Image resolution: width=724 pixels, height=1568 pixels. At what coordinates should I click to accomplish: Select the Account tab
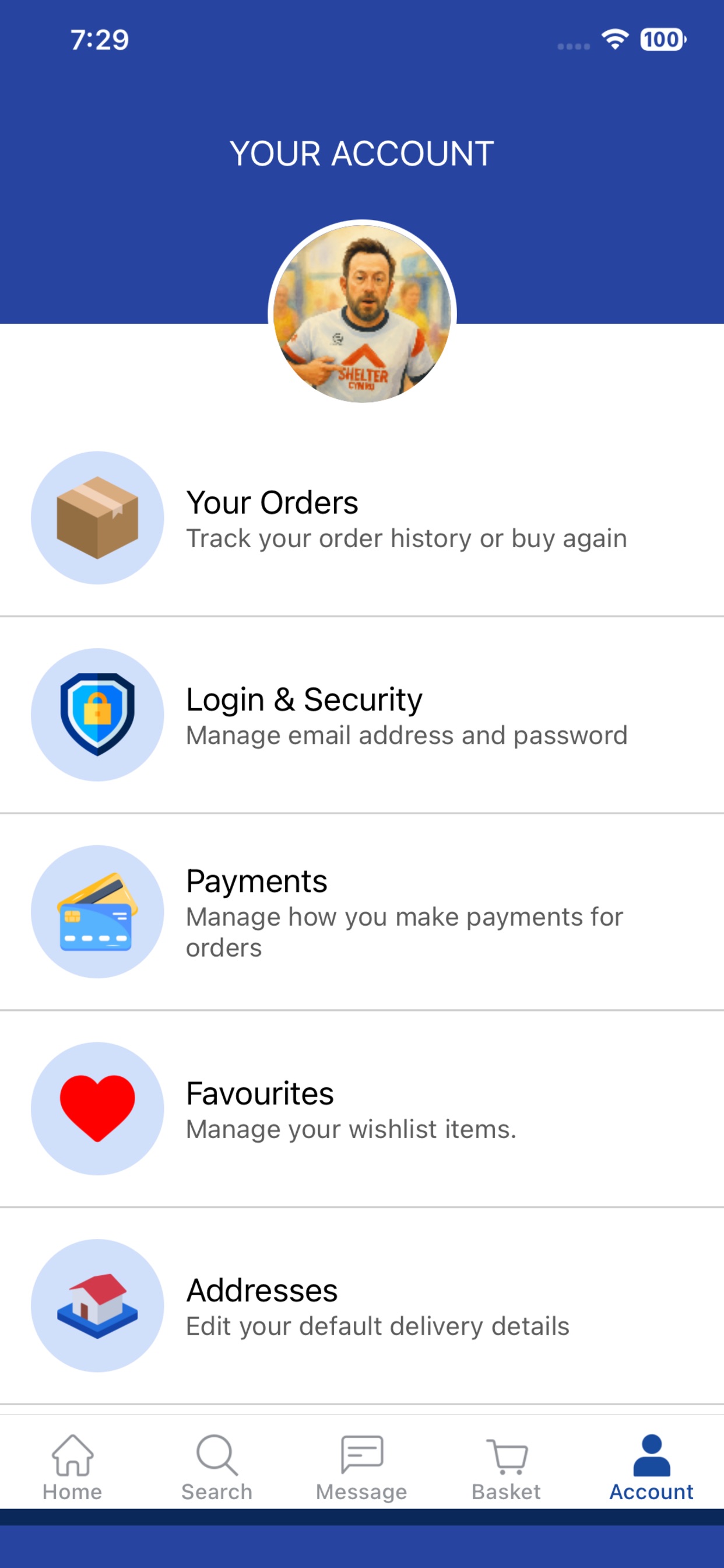click(x=652, y=1468)
